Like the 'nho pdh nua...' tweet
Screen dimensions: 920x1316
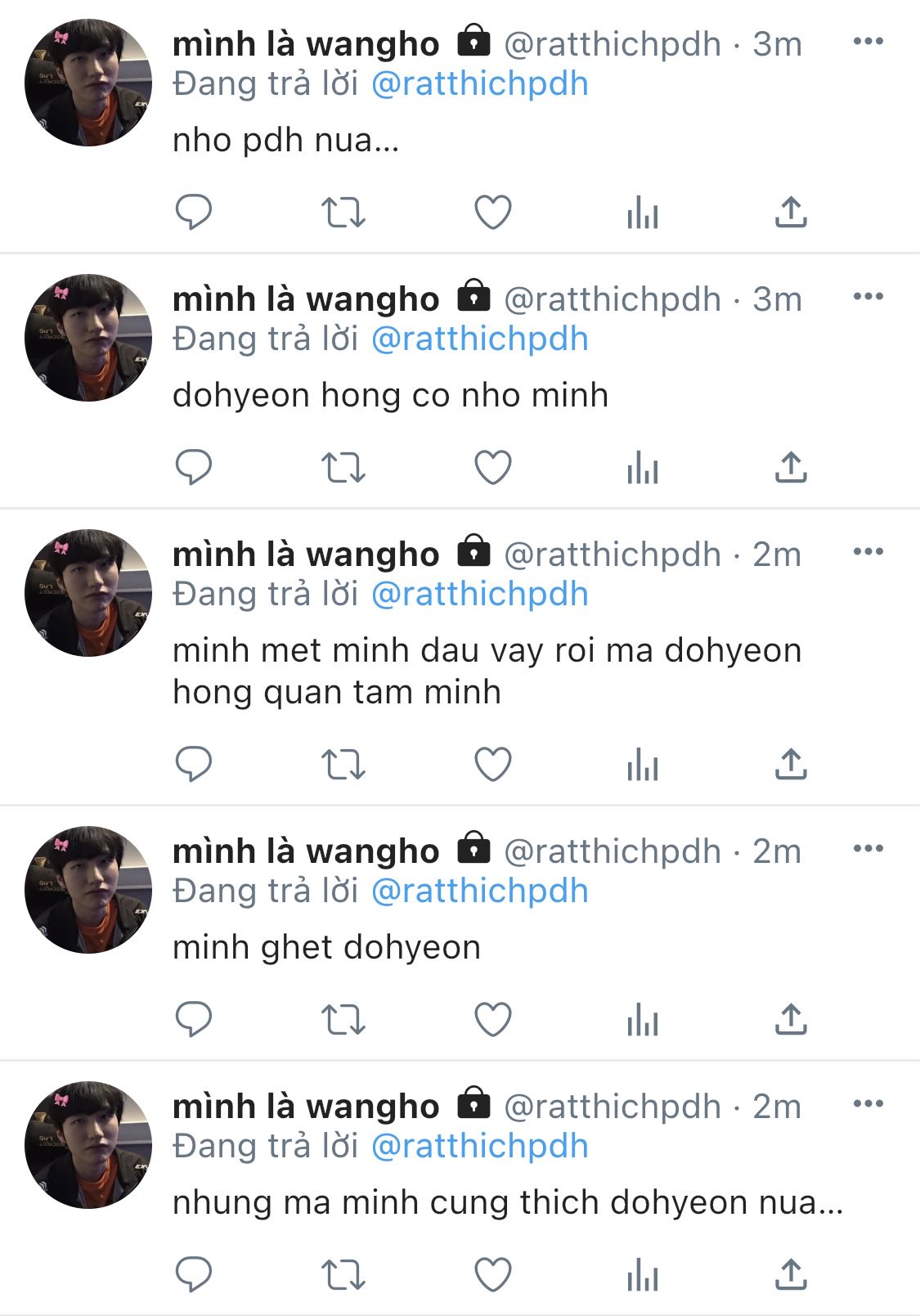pyautogui.click(x=493, y=213)
